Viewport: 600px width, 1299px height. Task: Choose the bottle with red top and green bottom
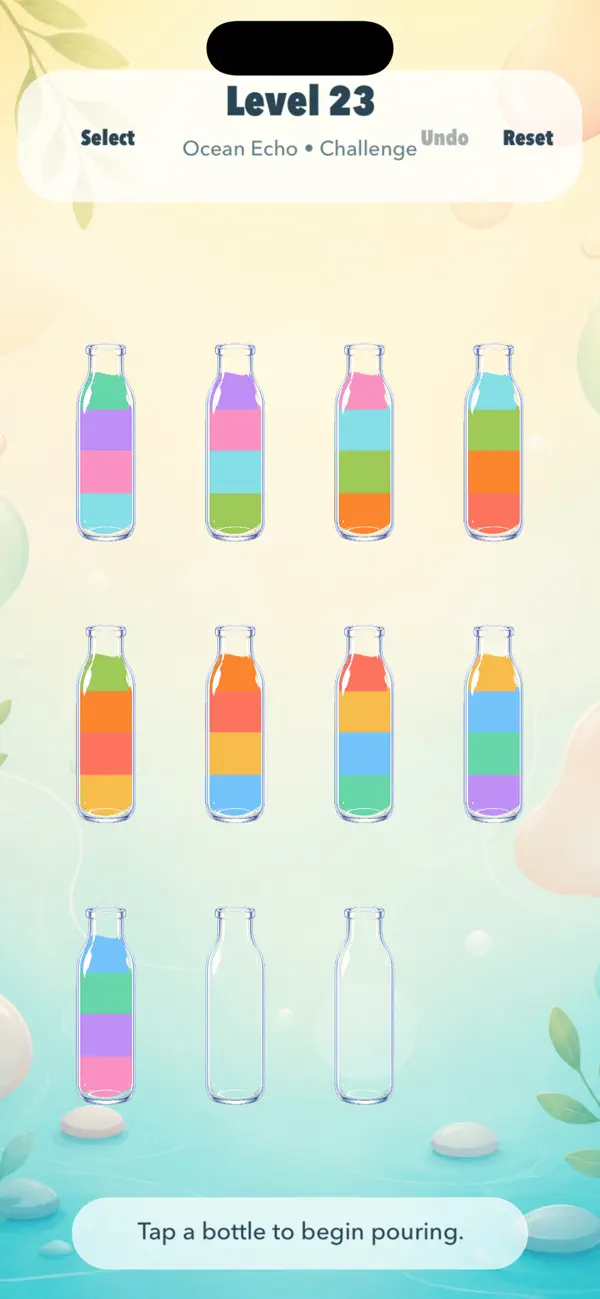364,725
